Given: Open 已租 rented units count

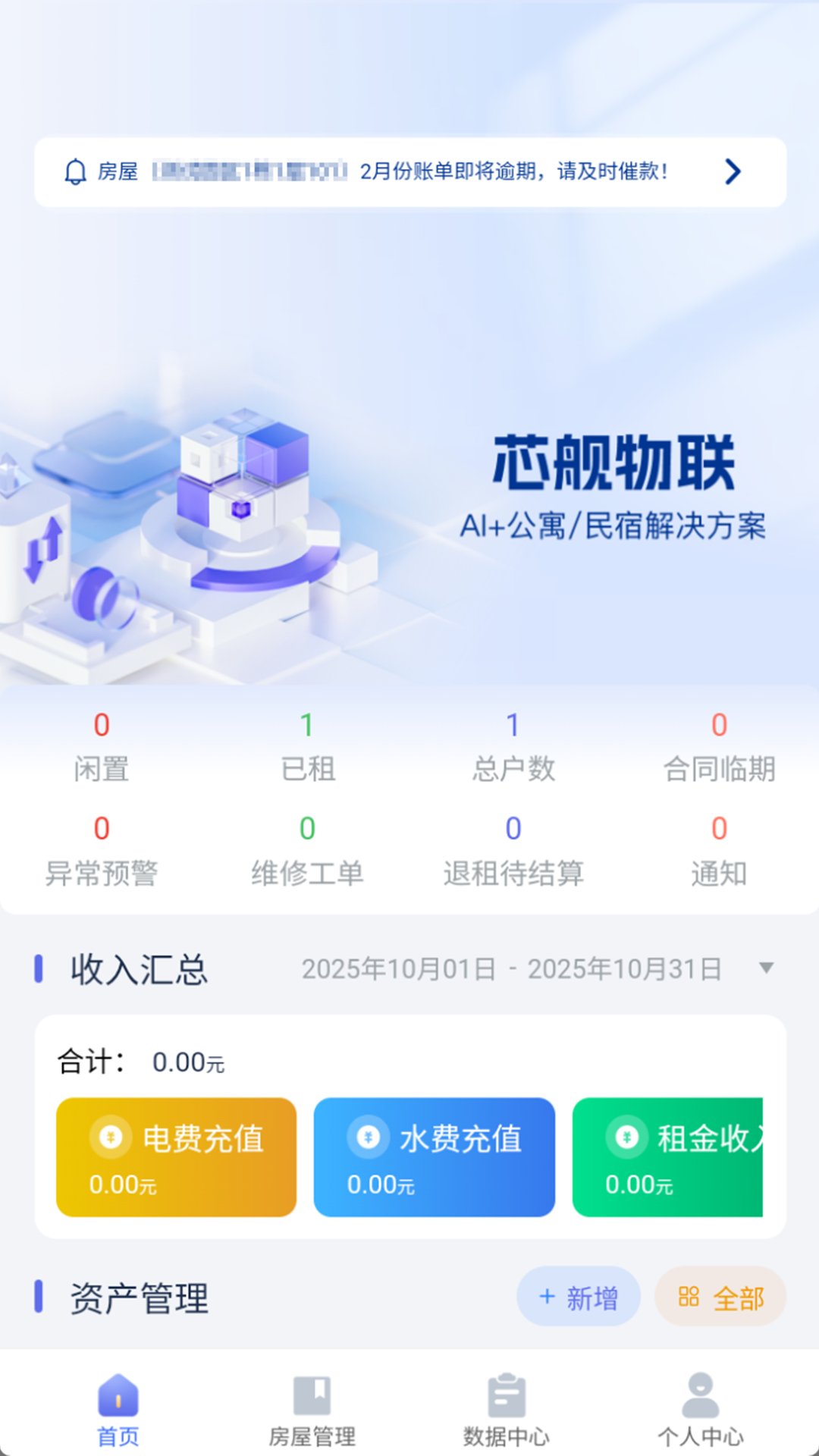Looking at the screenshot, I should click(x=307, y=747).
